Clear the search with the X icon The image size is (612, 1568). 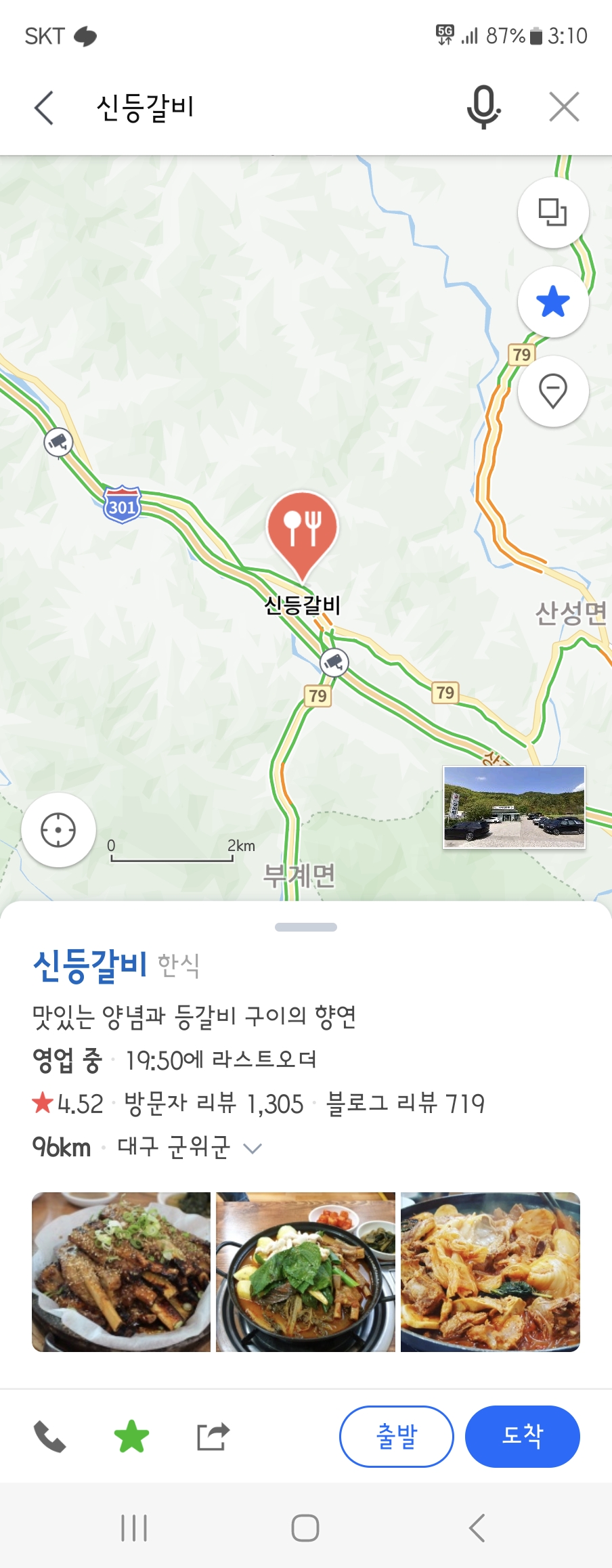coord(564,107)
